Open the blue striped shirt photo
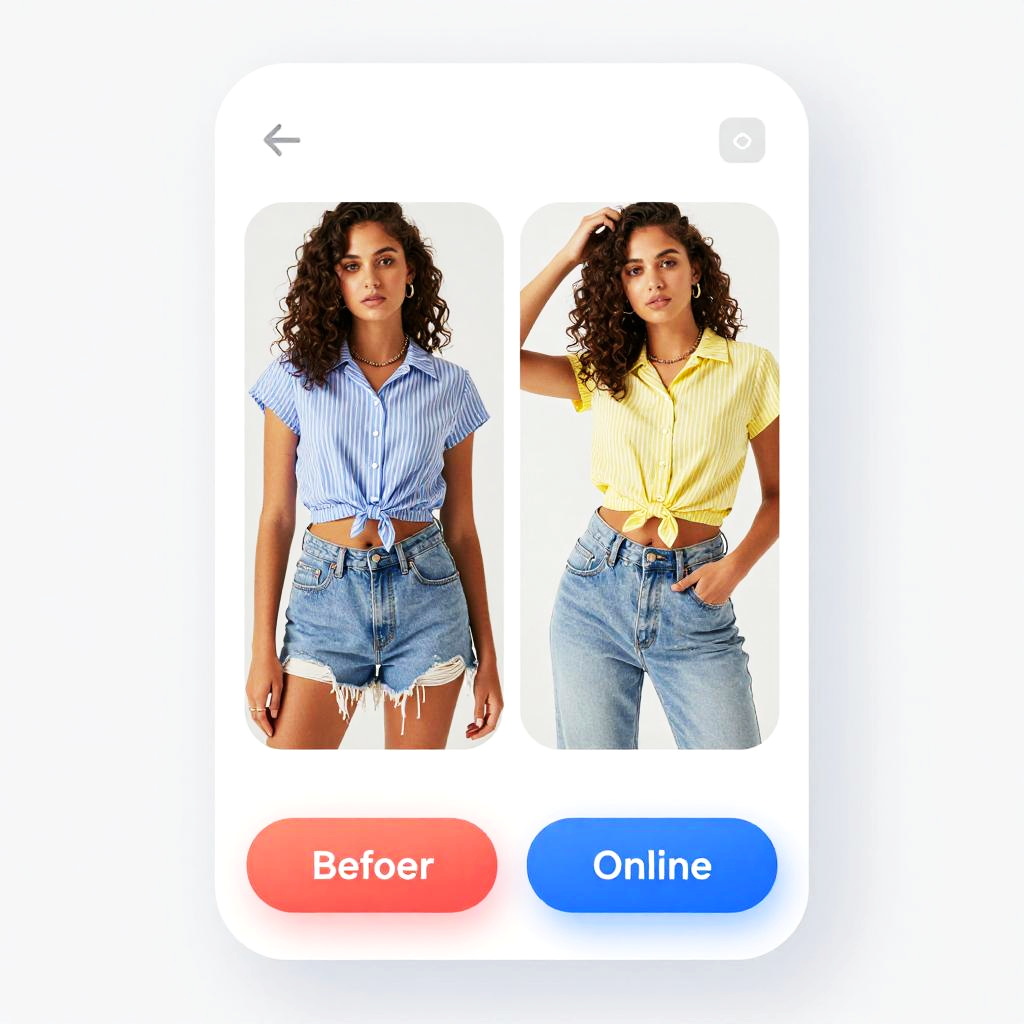The width and height of the screenshot is (1024, 1024). [x=374, y=475]
